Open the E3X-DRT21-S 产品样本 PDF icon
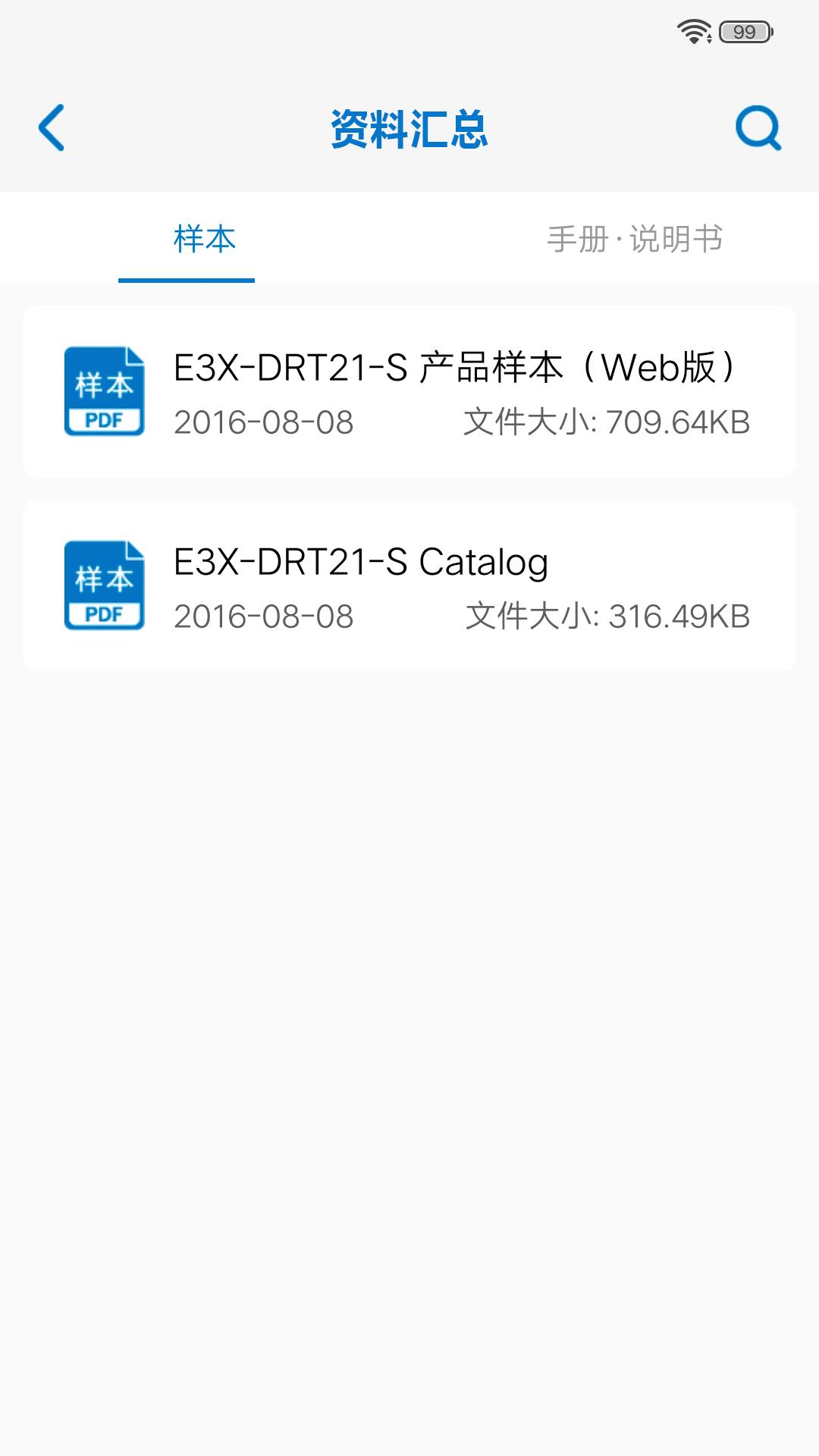The height and width of the screenshot is (1456, 819). [104, 390]
